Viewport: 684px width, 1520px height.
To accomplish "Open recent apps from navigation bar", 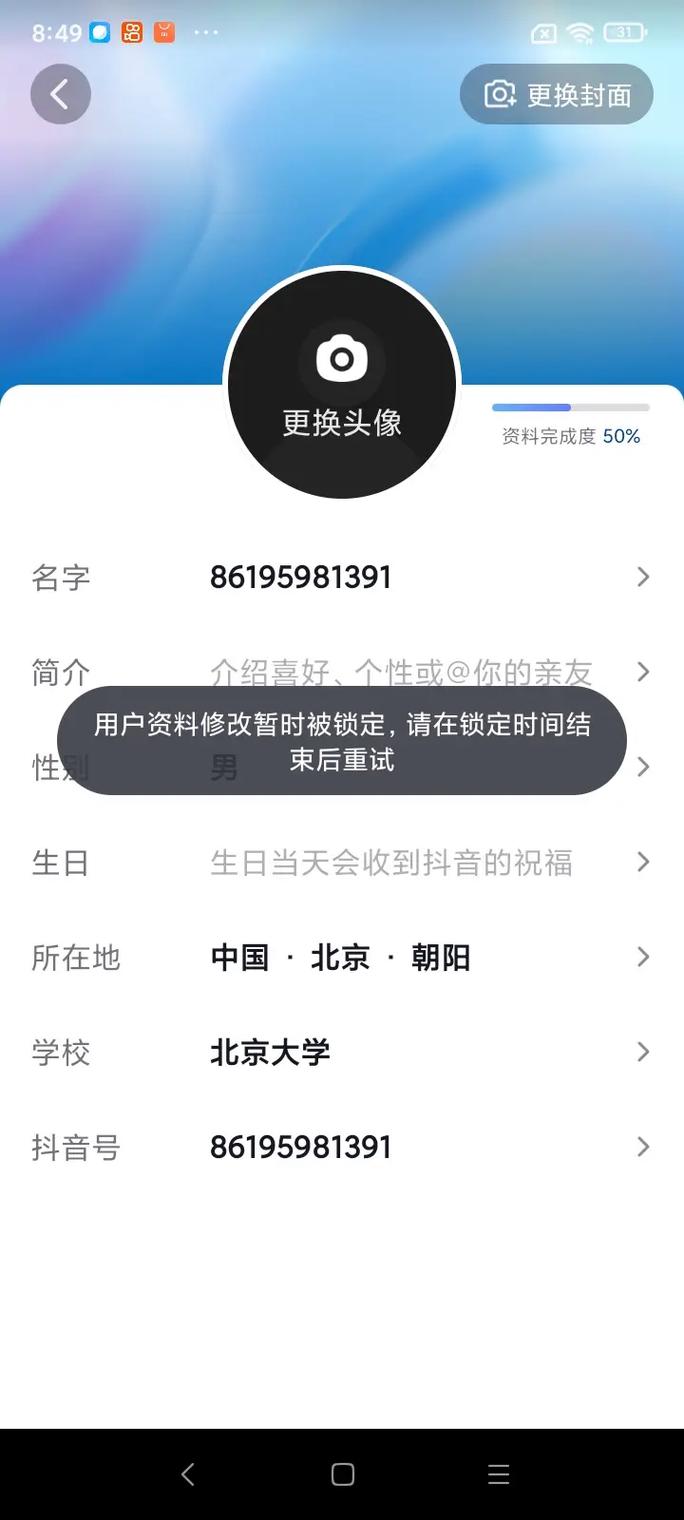I will tap(498, 1474).
